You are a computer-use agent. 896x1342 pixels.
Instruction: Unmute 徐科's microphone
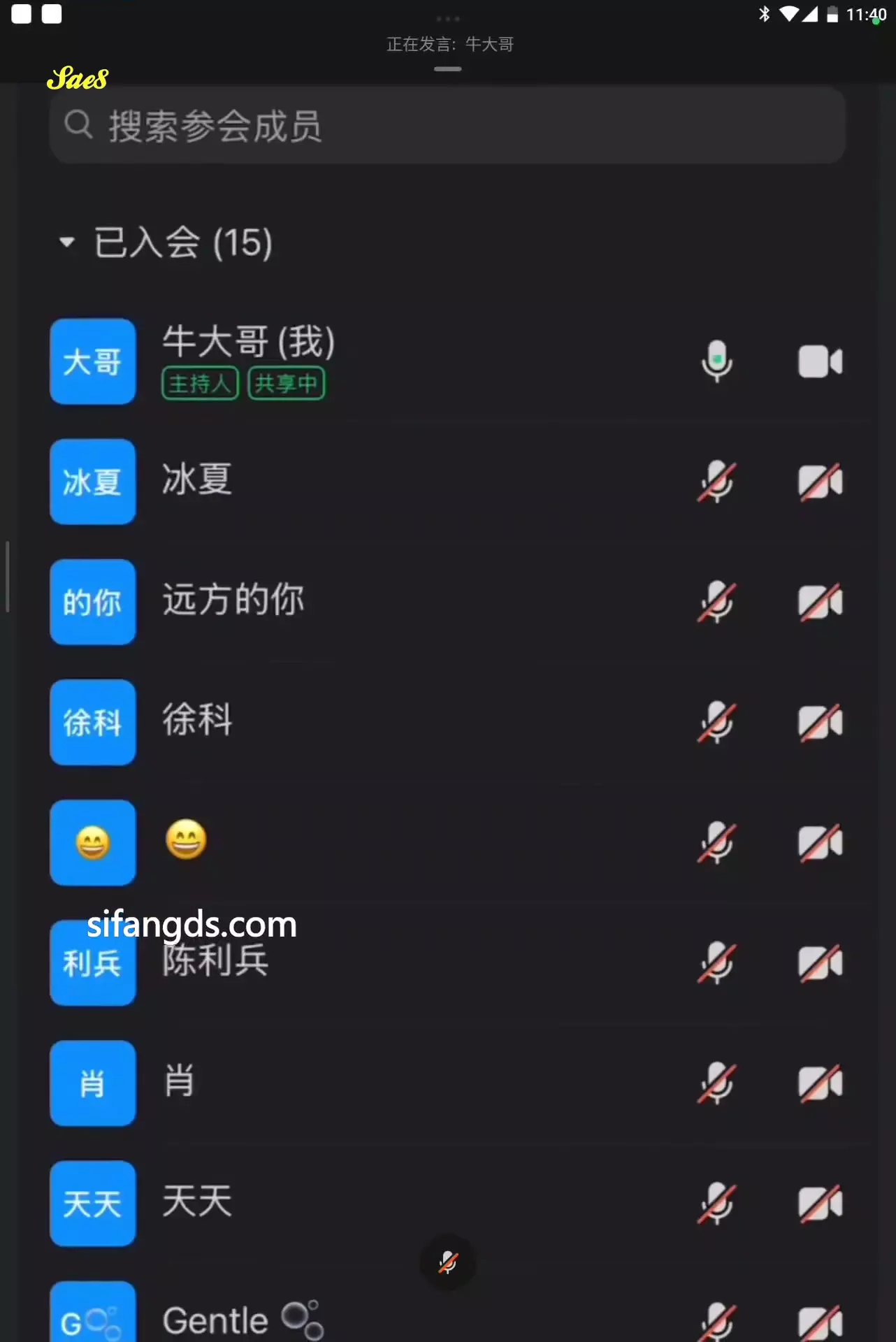point(716,722)
